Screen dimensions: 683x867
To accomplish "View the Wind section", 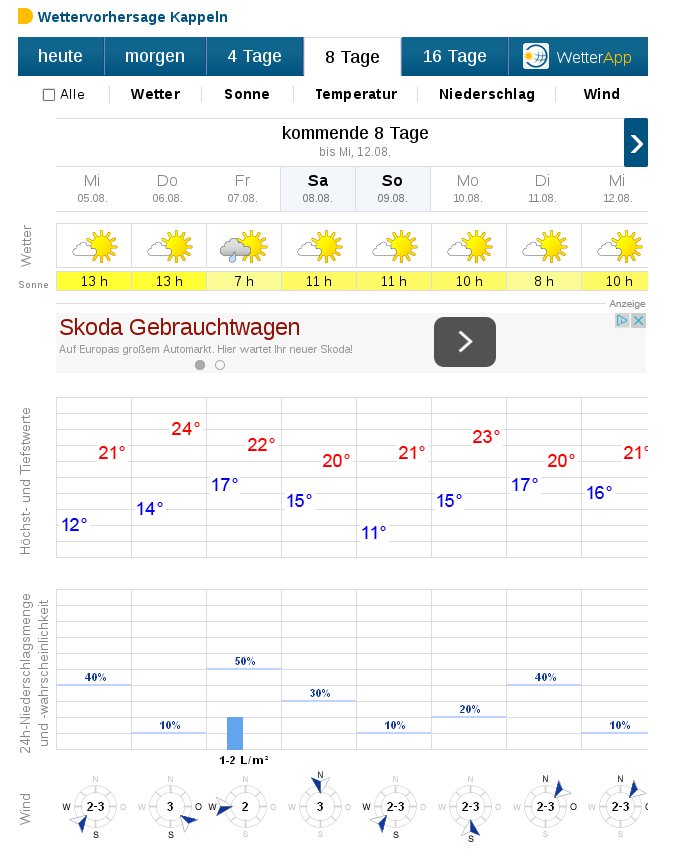I will (602, 95).
